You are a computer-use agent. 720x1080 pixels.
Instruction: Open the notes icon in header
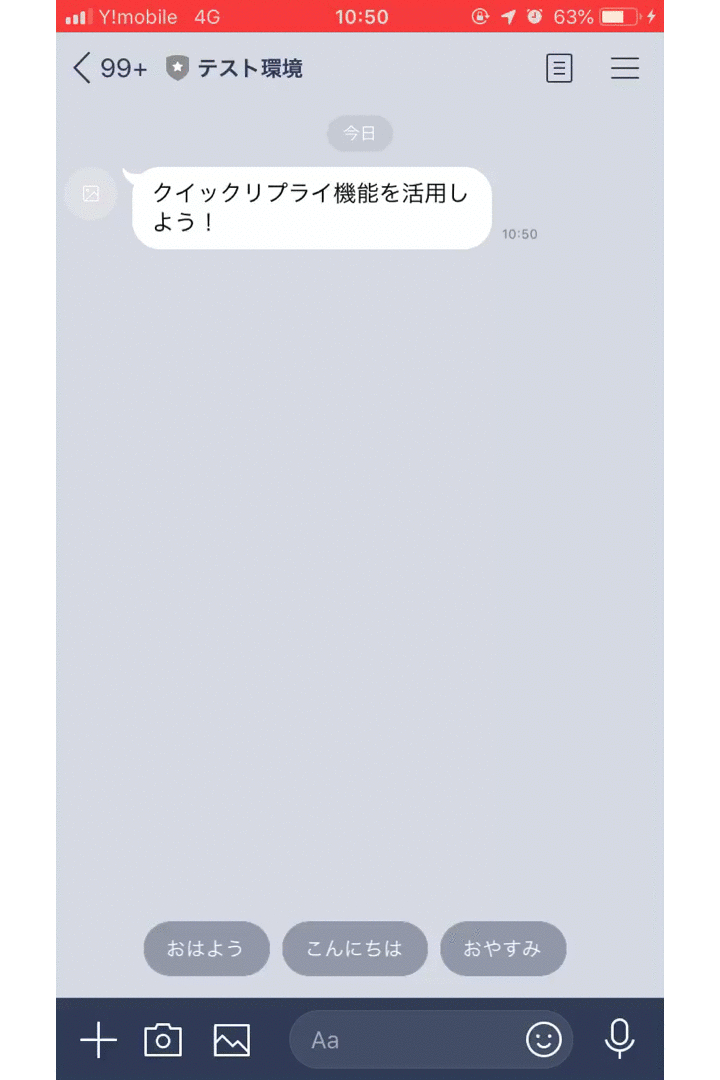[559, 69]
